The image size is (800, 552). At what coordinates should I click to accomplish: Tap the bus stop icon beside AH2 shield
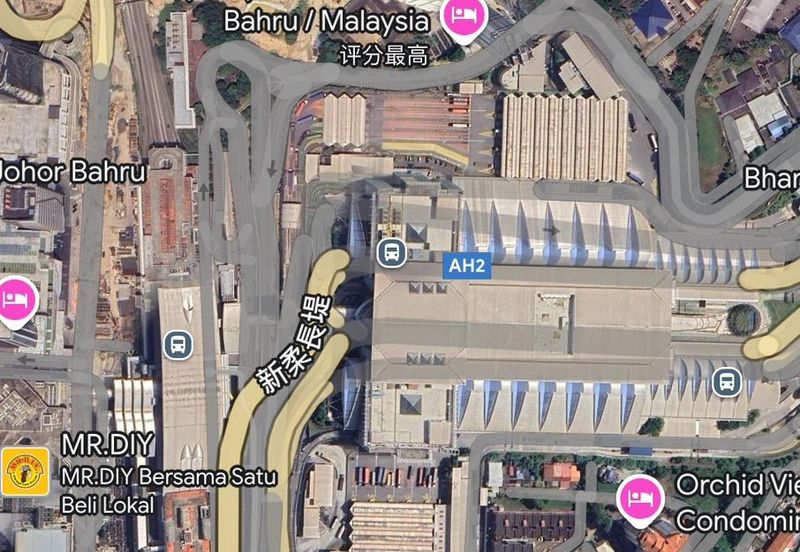pyautogui.click(x=391, y=250)
